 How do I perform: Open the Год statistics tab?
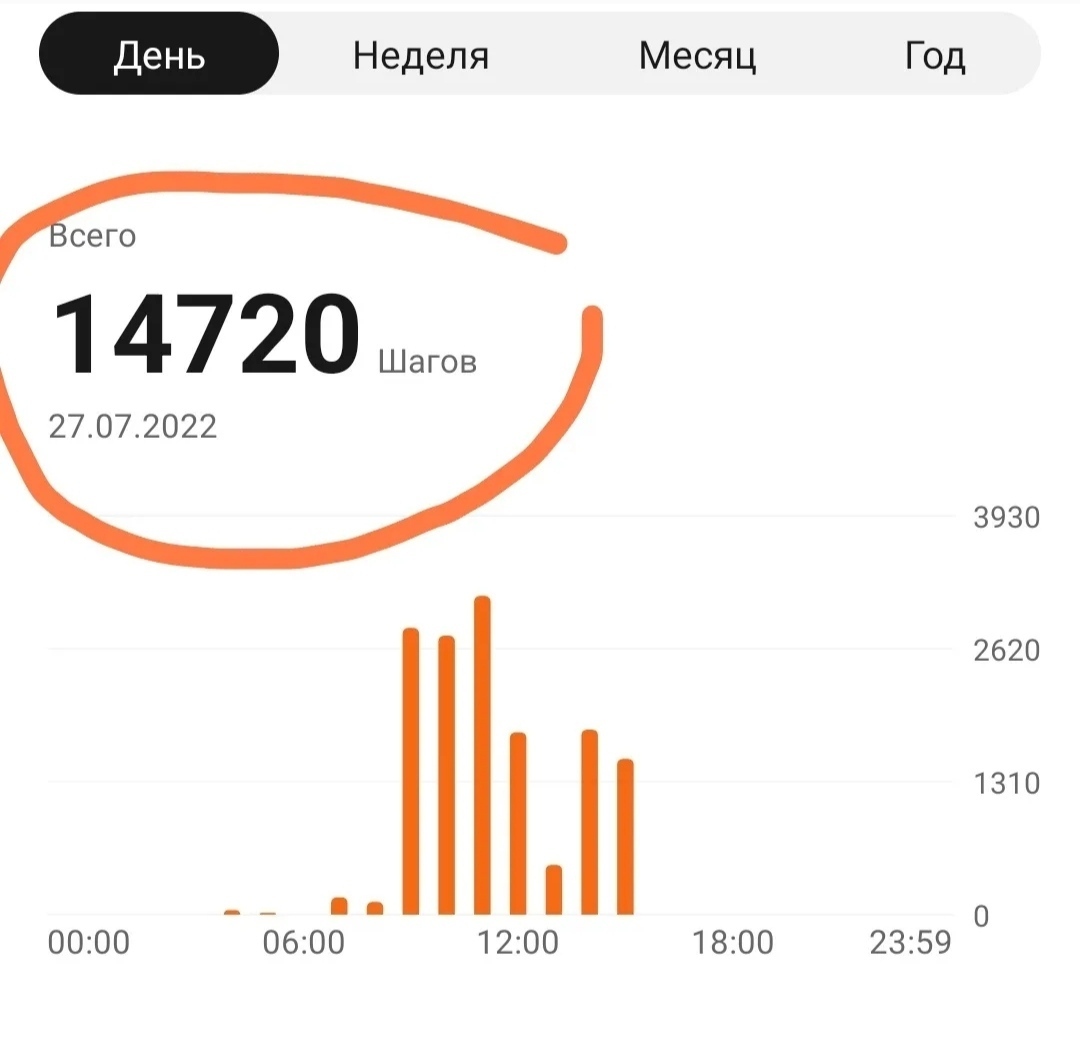pyautogui.click(x=934, y=56)
